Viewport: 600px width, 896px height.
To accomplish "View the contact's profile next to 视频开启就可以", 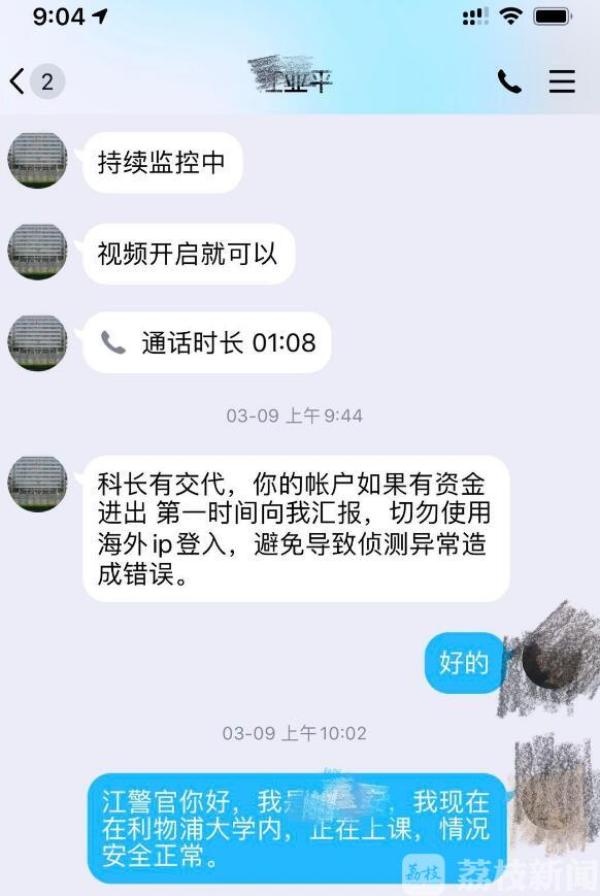I will point(37,252).
